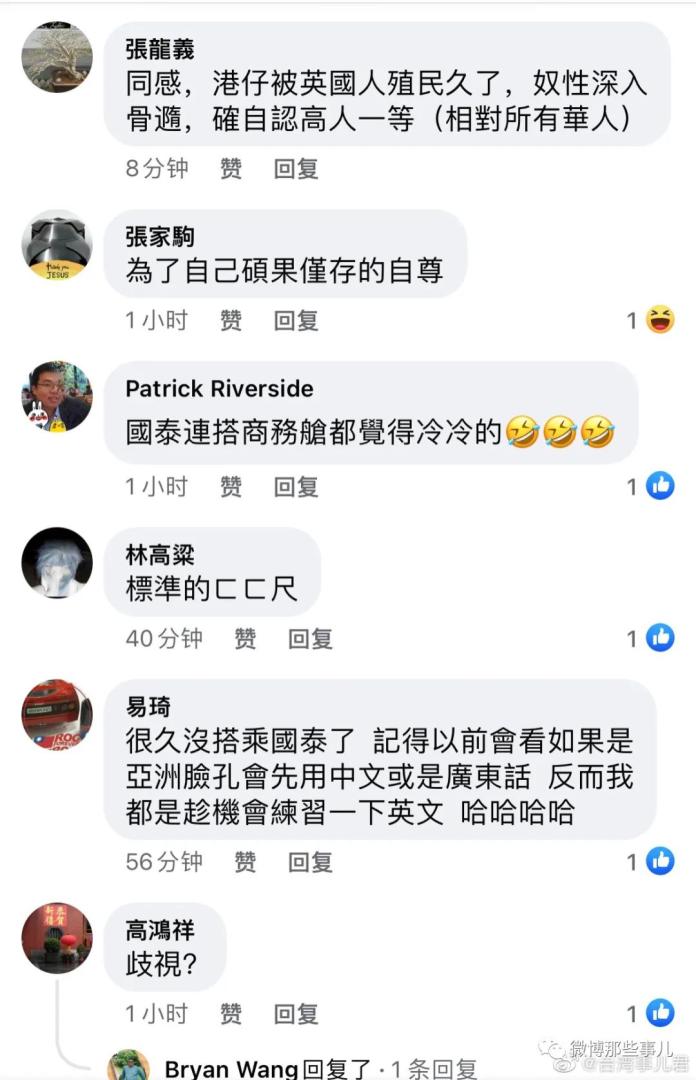Reply to 張龍義's comment
The height and width of the screenshot is (1080, 696).
click(x=296, y=169)
